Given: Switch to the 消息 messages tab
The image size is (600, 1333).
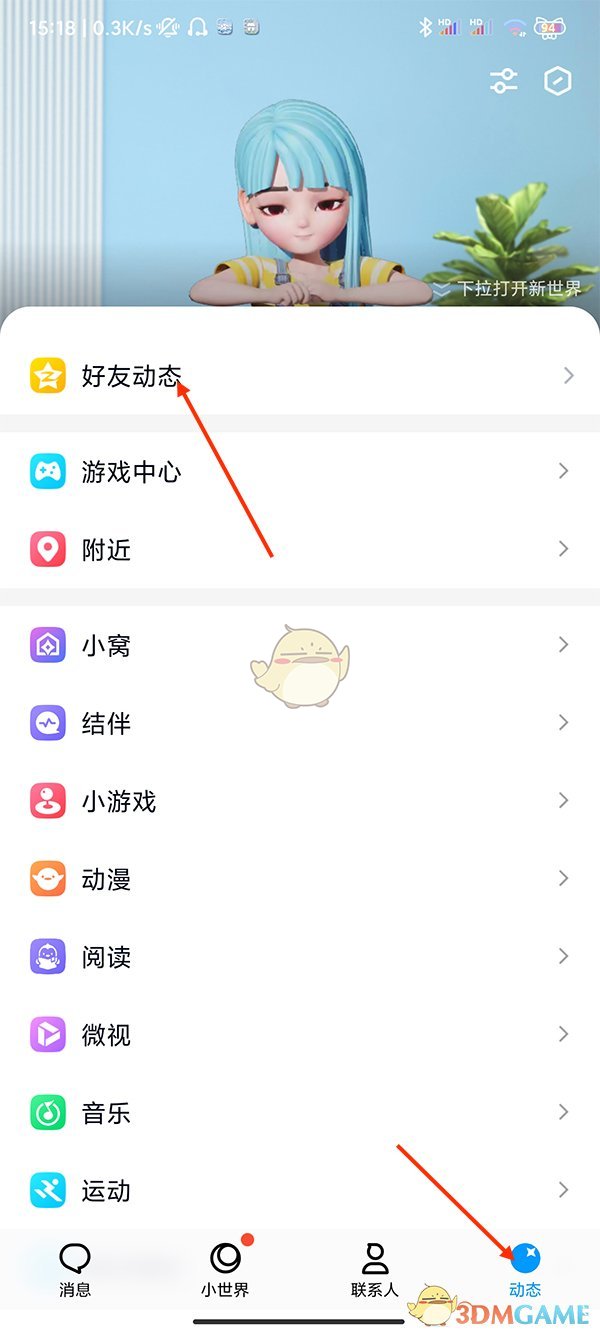Looking at the screenshot, I should coord(75,1270).
